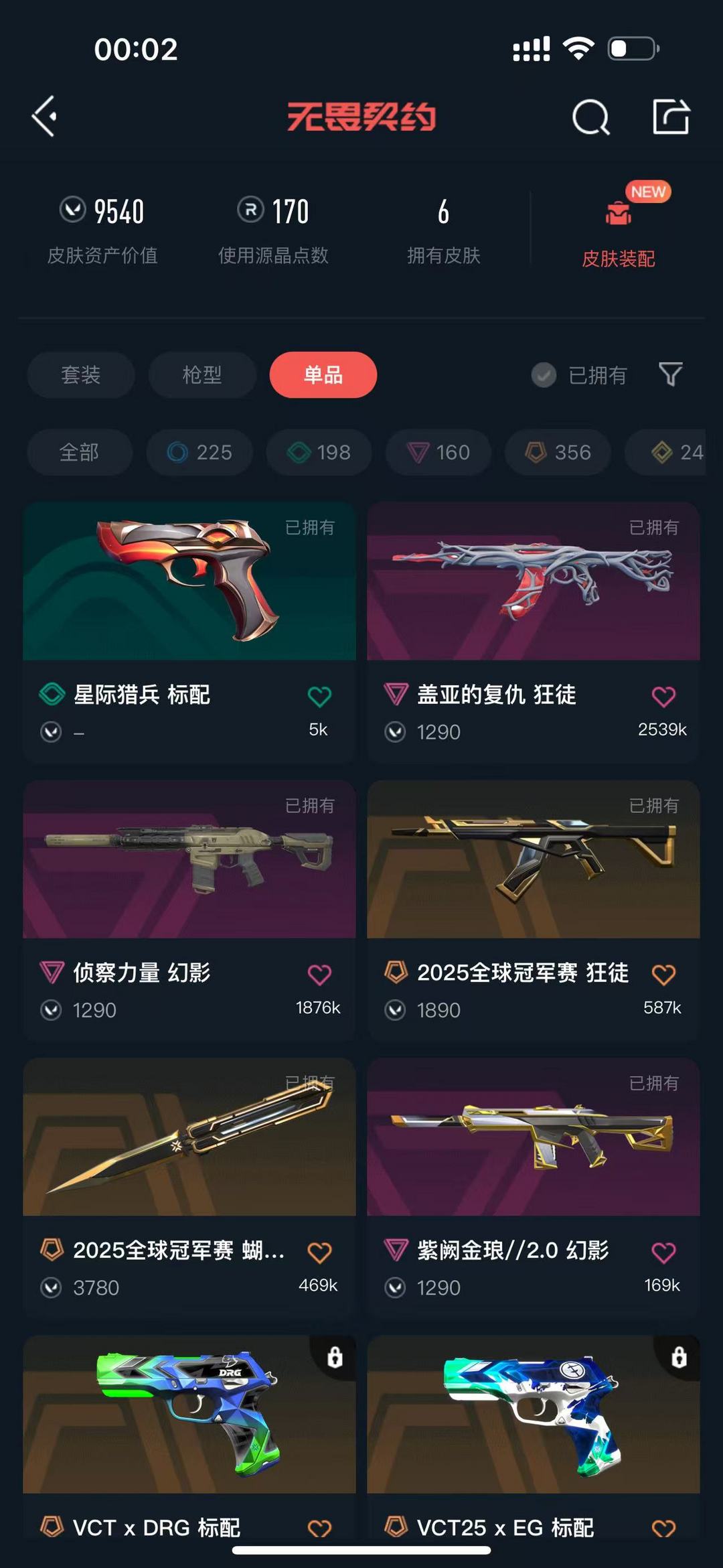Screen dimensions: 723x1568
Task: Open 侦察力量 幻影 skin card
Action: 189,910
